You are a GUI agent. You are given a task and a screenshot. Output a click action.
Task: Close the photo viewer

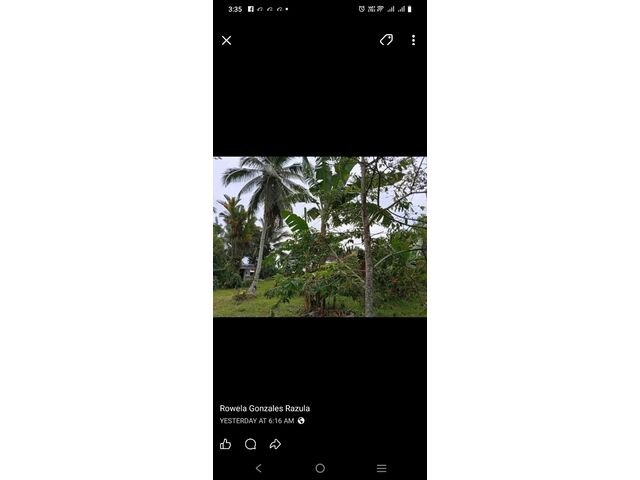point(226,41)
